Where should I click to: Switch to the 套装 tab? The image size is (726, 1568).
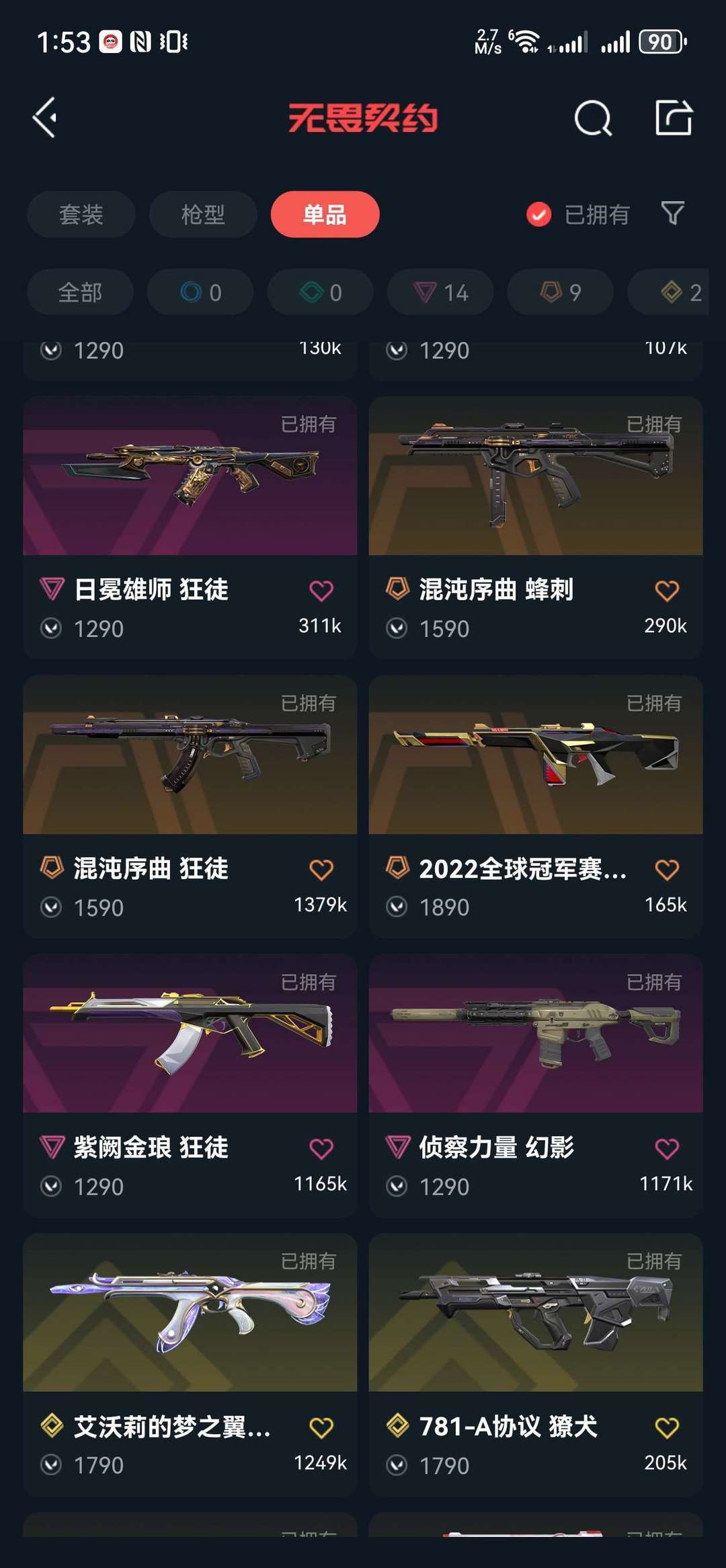click(x=81, y=215)
